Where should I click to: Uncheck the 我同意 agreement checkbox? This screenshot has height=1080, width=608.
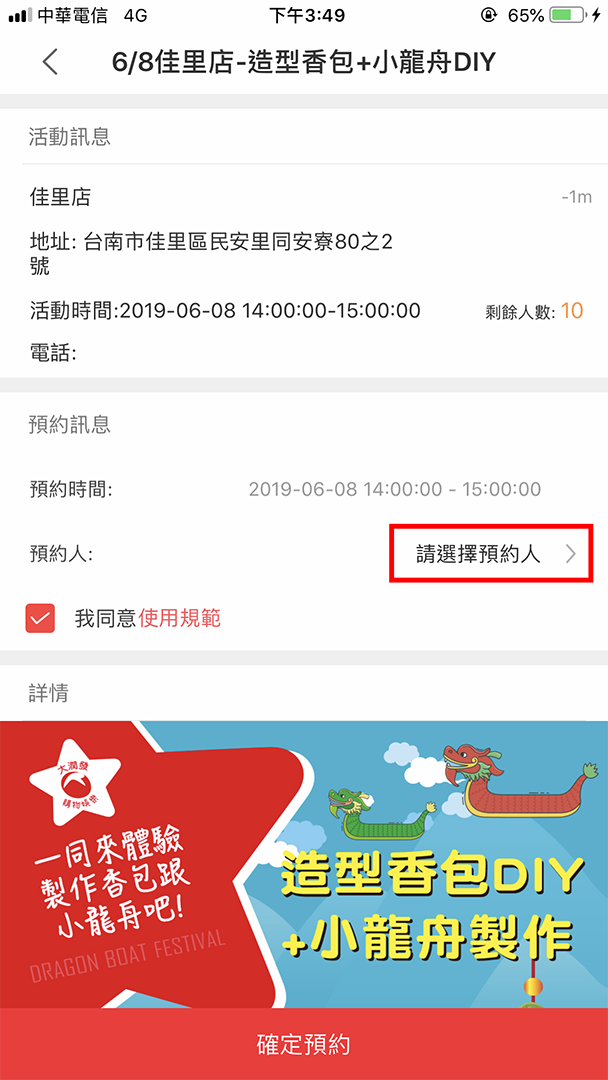tap(41, 618)
